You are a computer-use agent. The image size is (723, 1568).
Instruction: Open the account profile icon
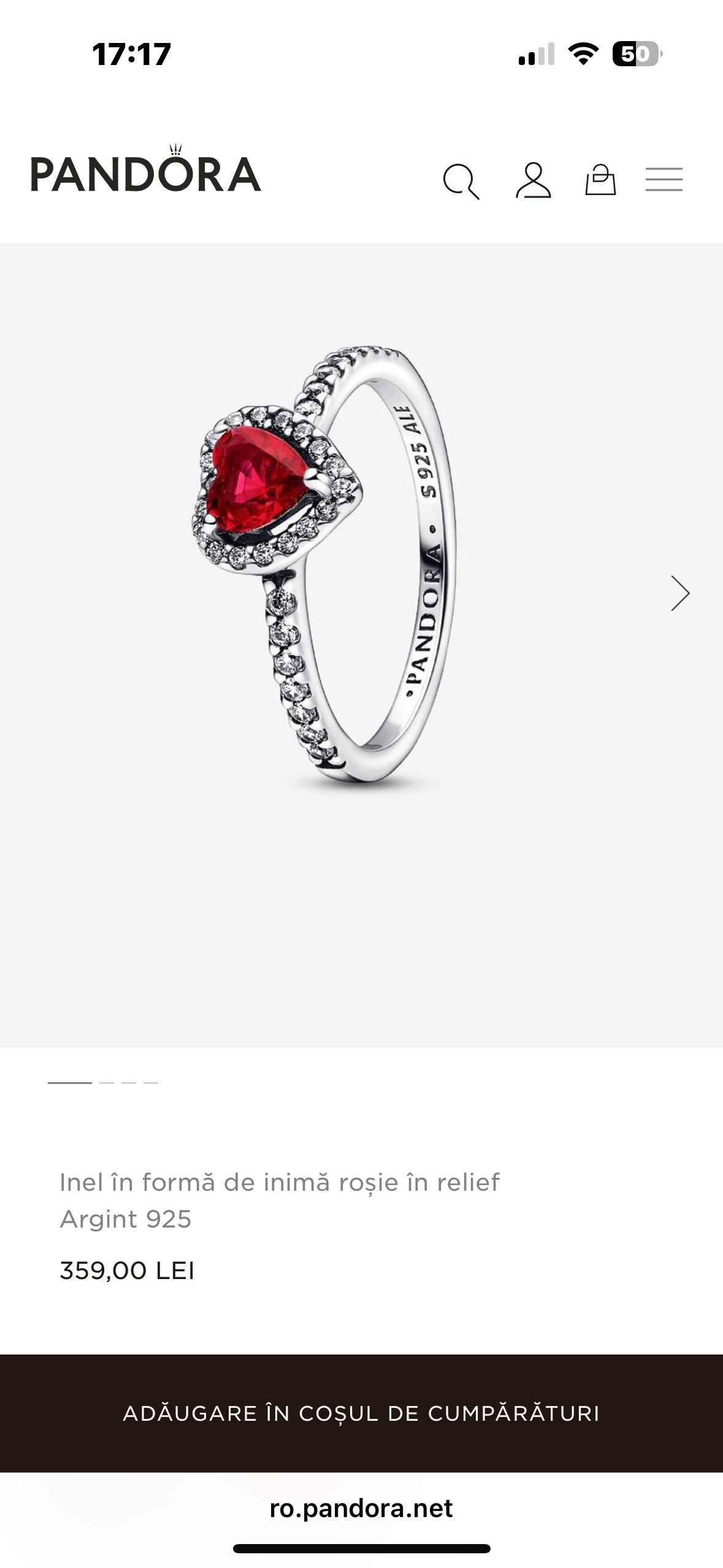(x=533, y=180)
